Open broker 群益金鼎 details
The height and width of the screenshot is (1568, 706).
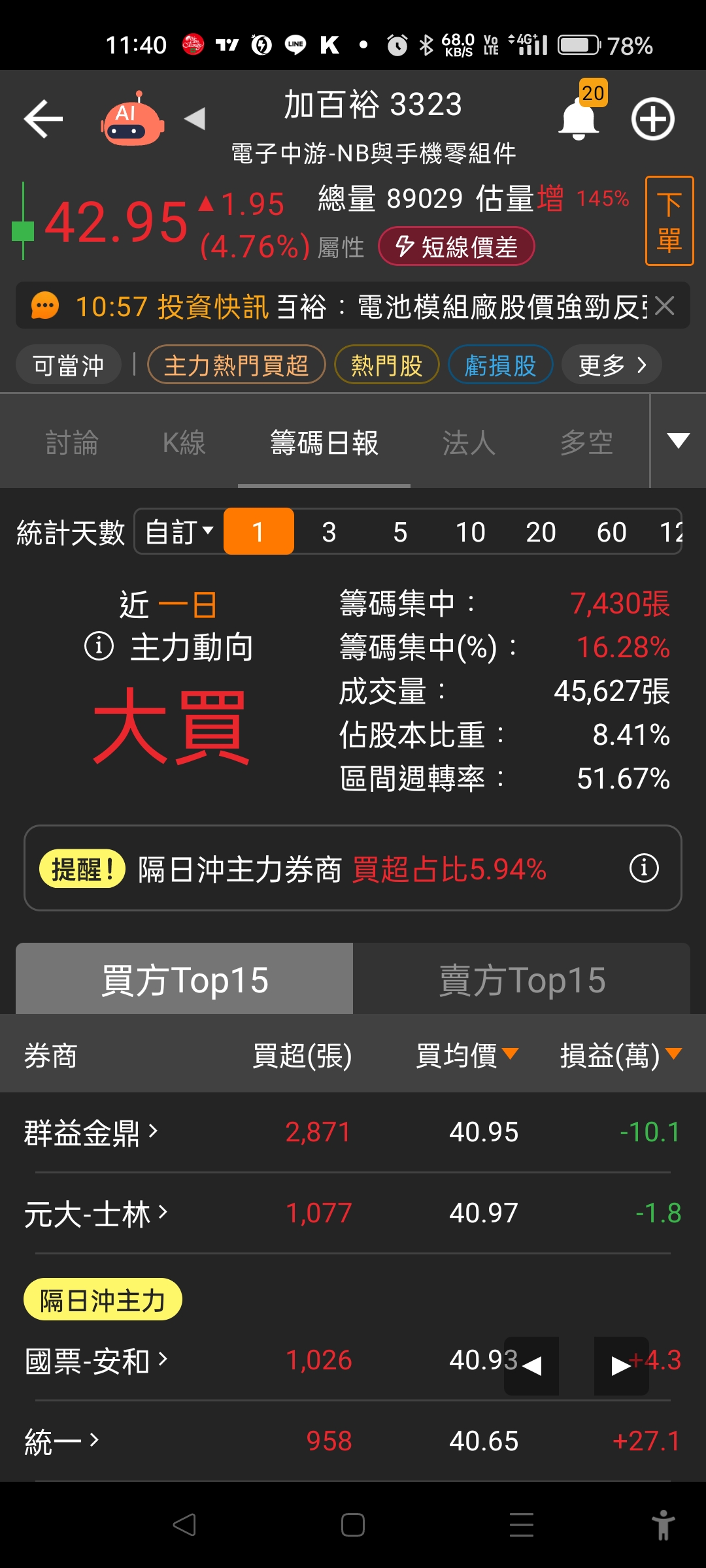point(90,1132)
